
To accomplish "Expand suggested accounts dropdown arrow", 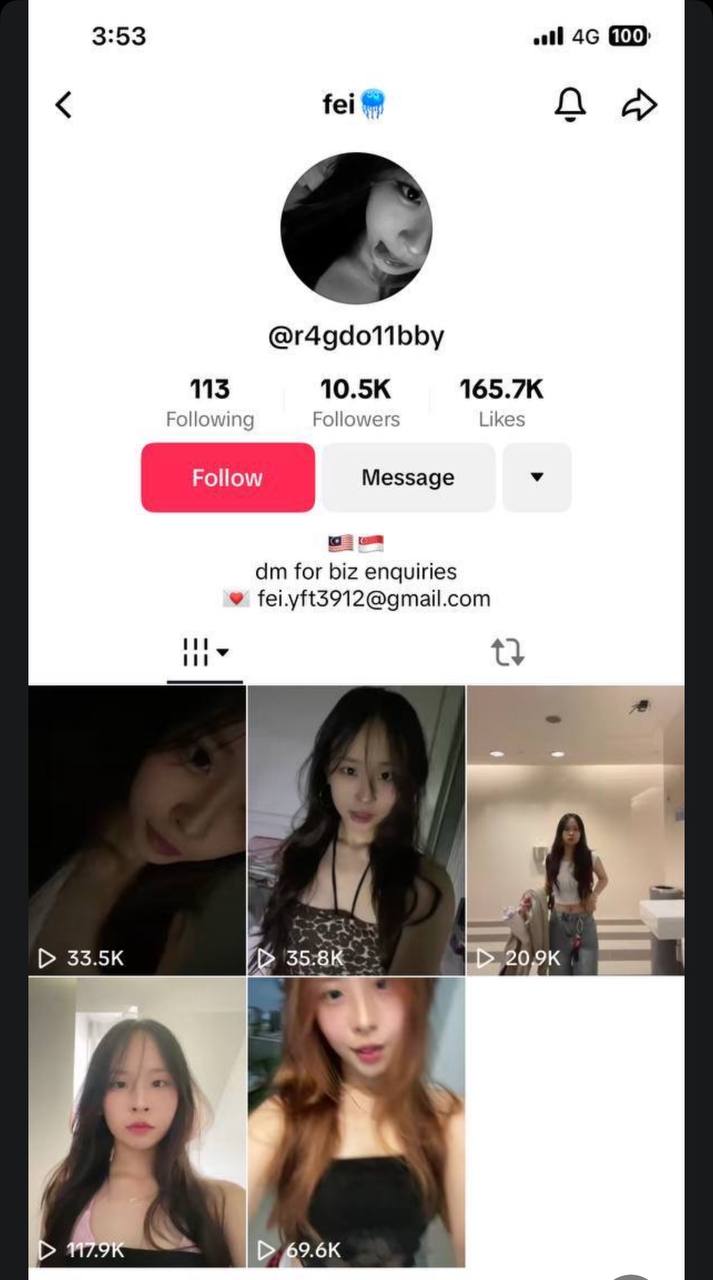I will (x=537, y=478).
